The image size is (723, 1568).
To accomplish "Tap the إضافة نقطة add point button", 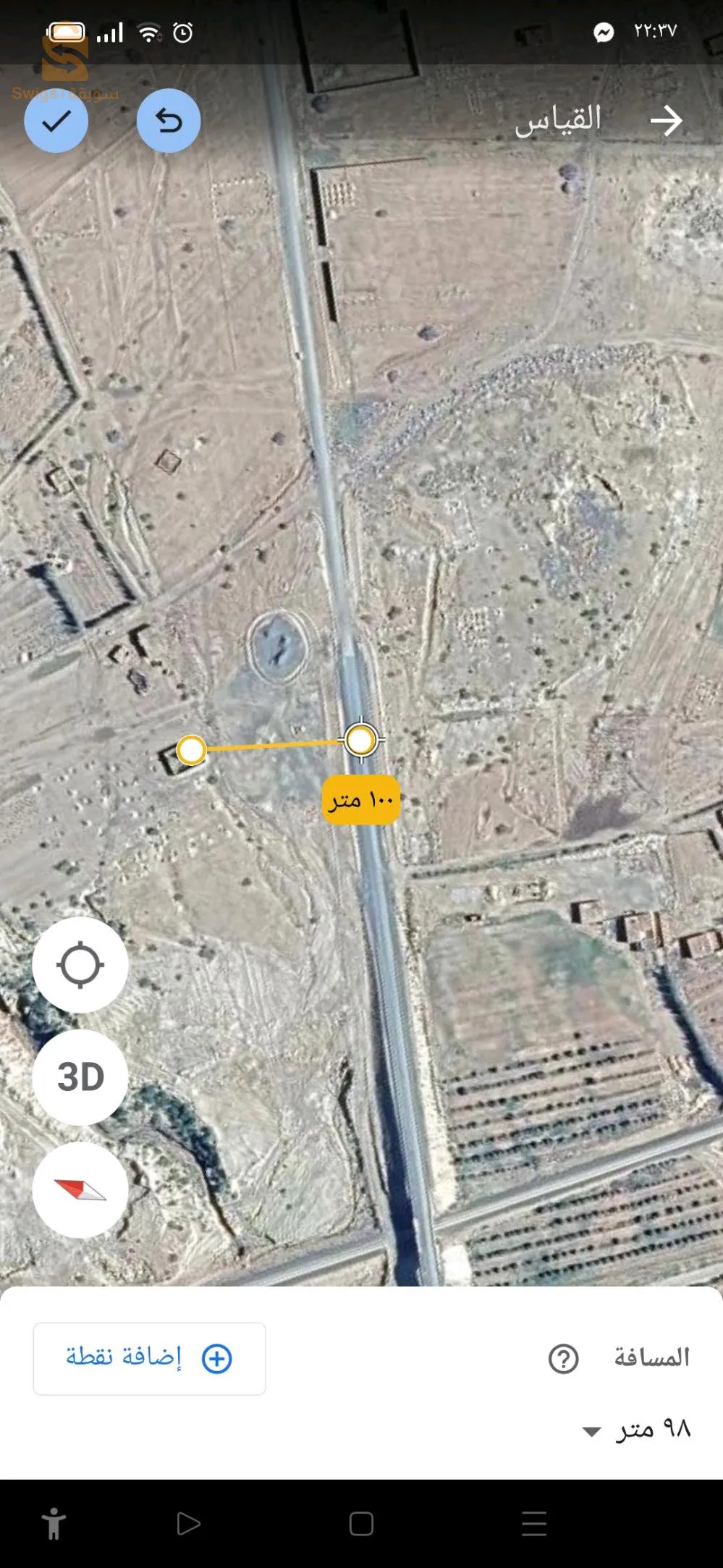I will click(149, 1358).
